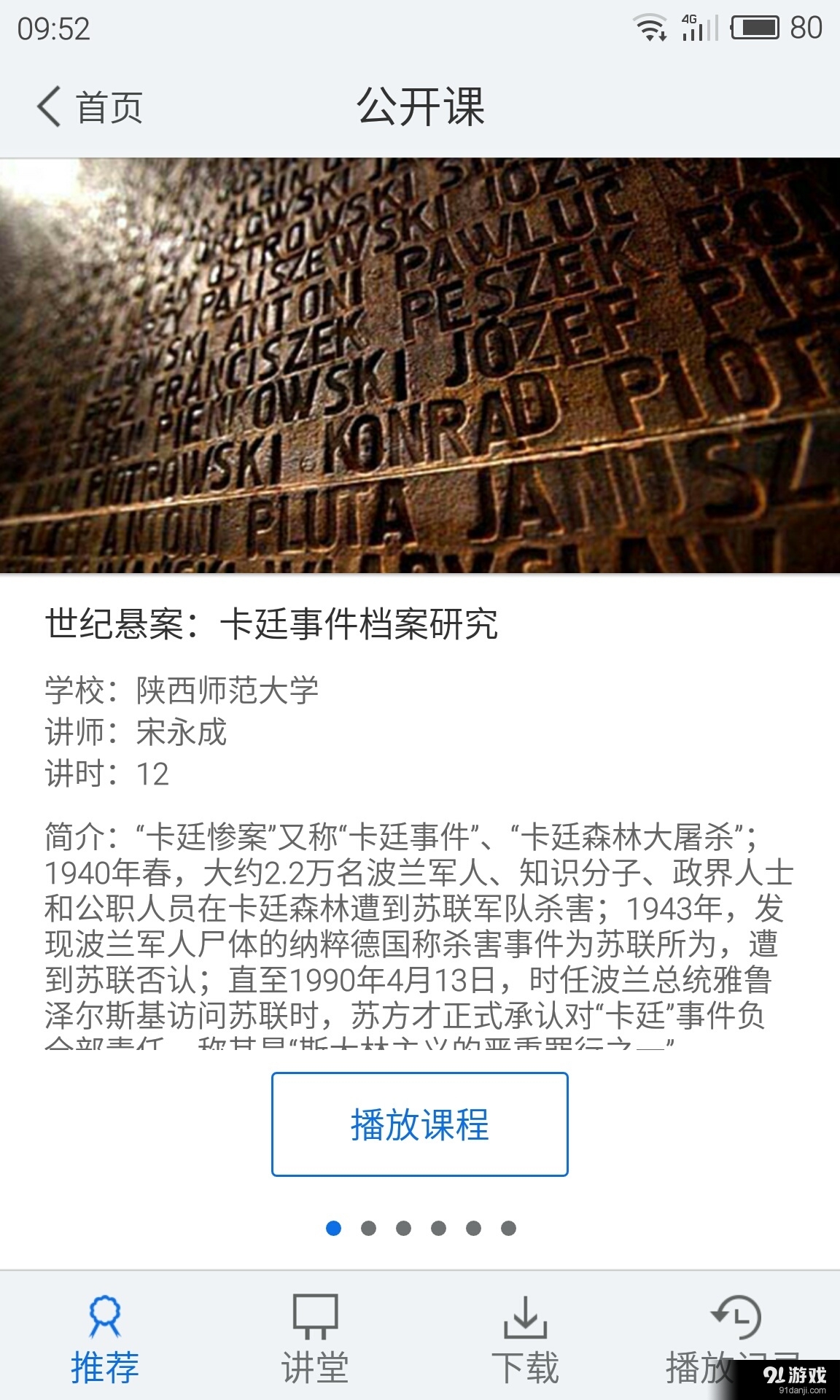This screenshot has height=1400, width=840.
Task: Jump to the second page indicator dot
Action: click(369, 1229)
